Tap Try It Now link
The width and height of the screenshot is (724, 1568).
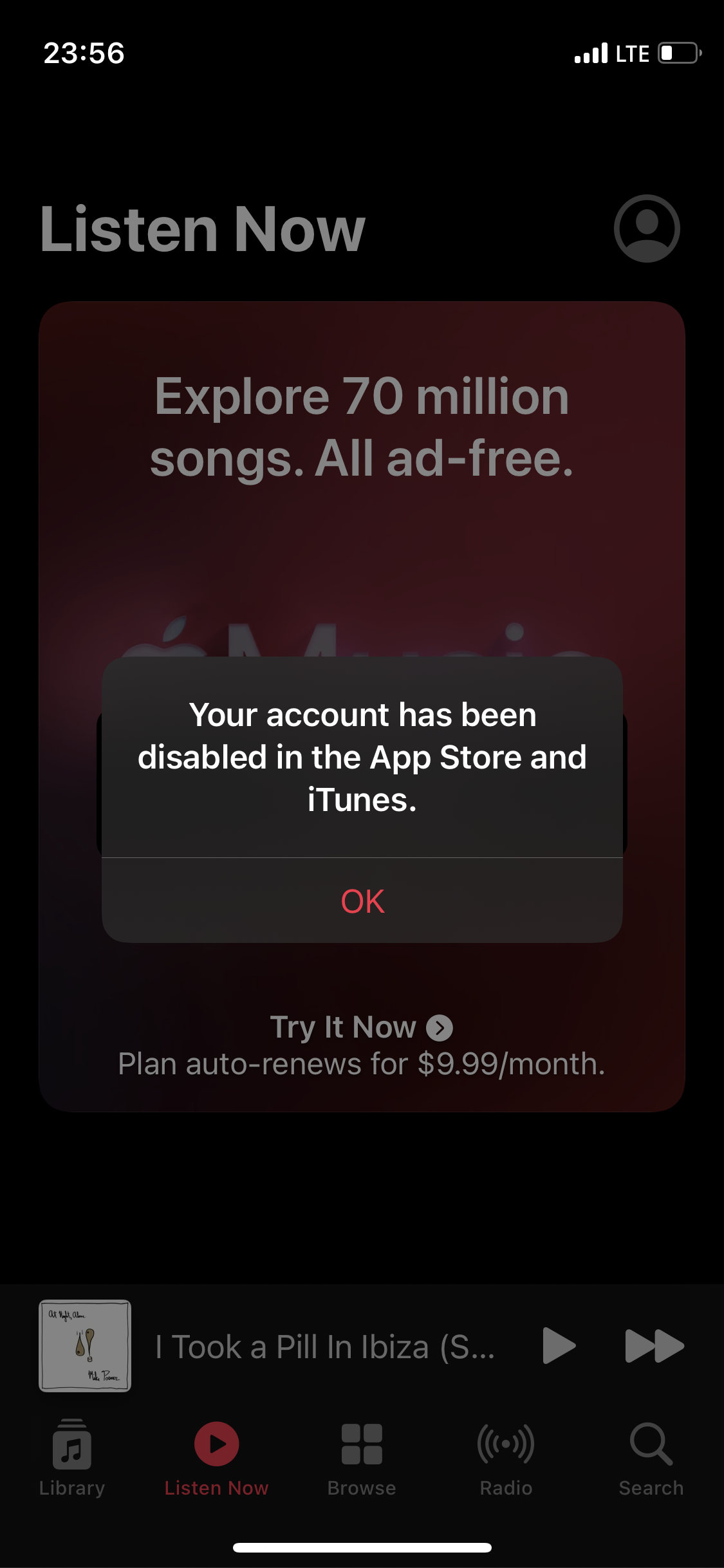tap(361, 1027)
